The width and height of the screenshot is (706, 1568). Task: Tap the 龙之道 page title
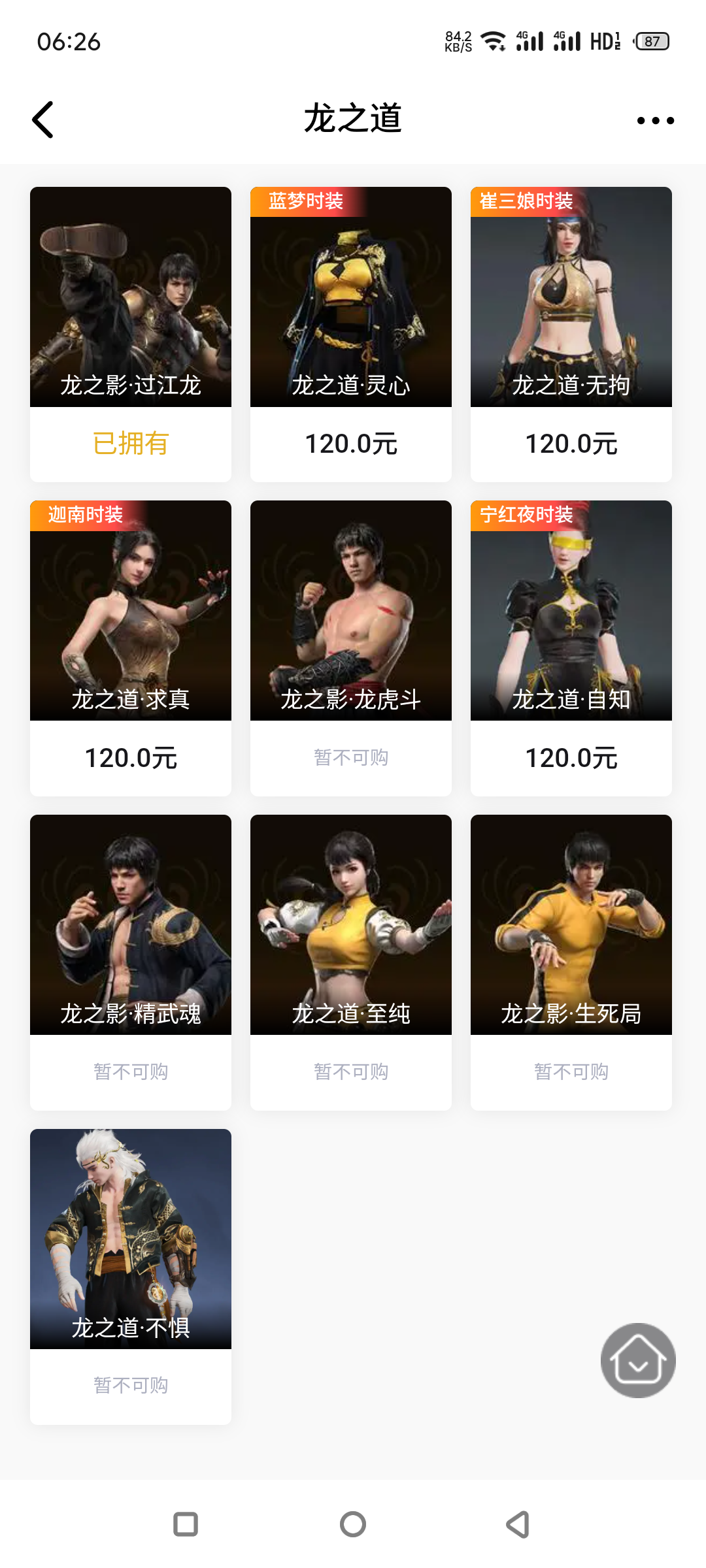click(x=353, y=120)
